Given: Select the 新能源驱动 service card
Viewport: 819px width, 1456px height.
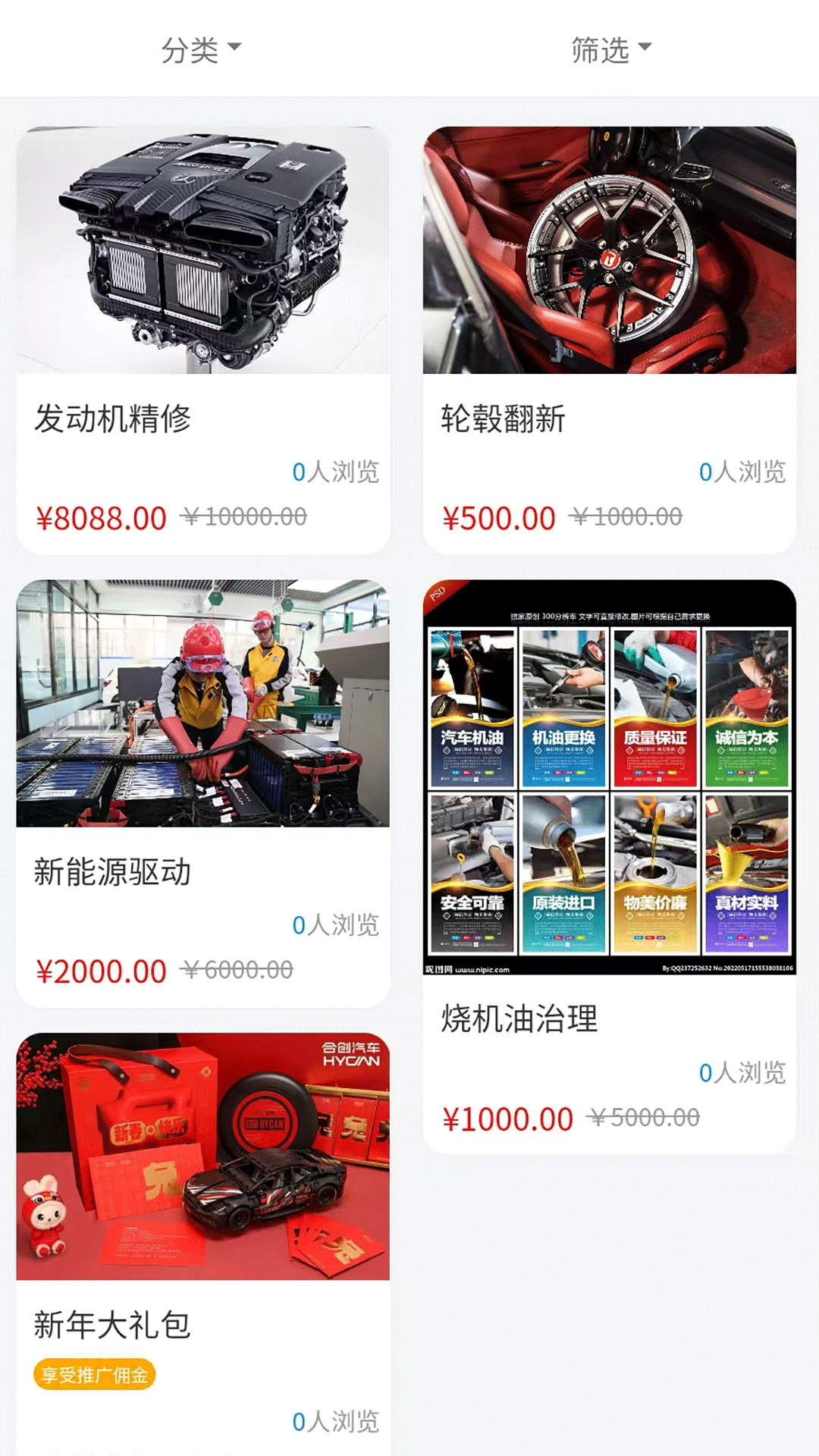Looking at the screenshot, I should pyautogui.click(x=202, y=792).
